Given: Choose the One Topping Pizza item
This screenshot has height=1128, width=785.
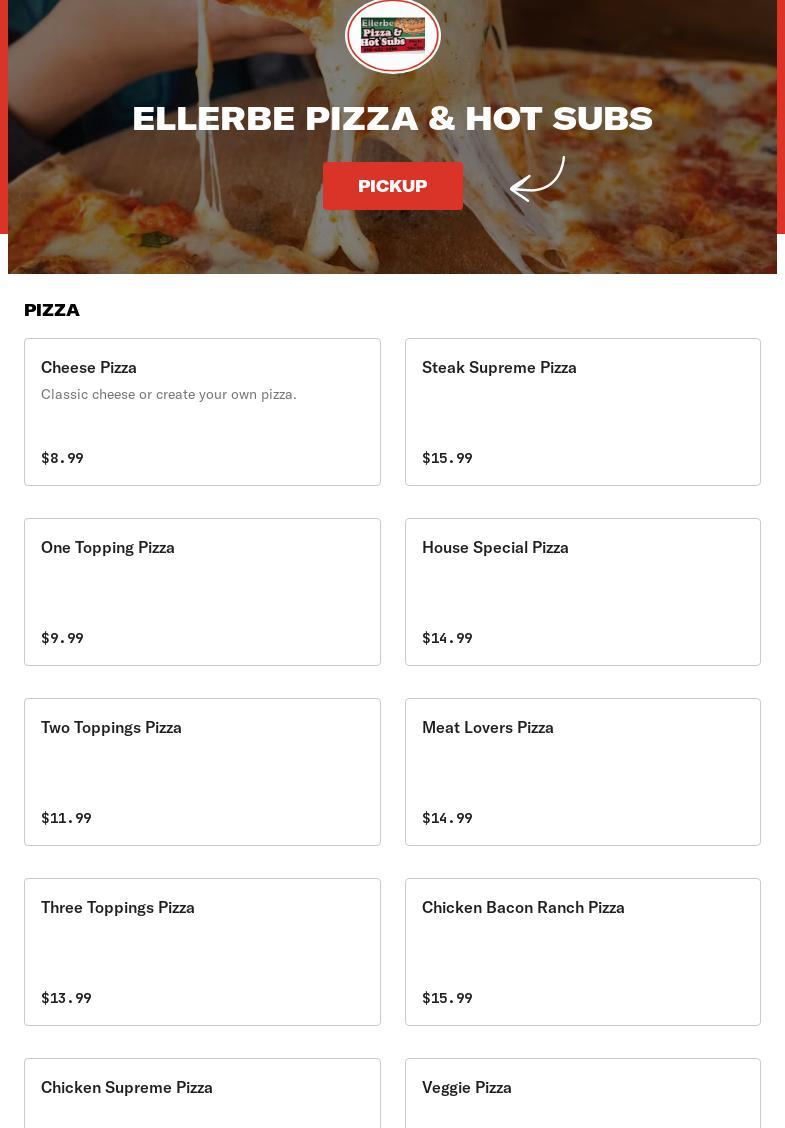Looking at the screenshot, I should 202,591.
